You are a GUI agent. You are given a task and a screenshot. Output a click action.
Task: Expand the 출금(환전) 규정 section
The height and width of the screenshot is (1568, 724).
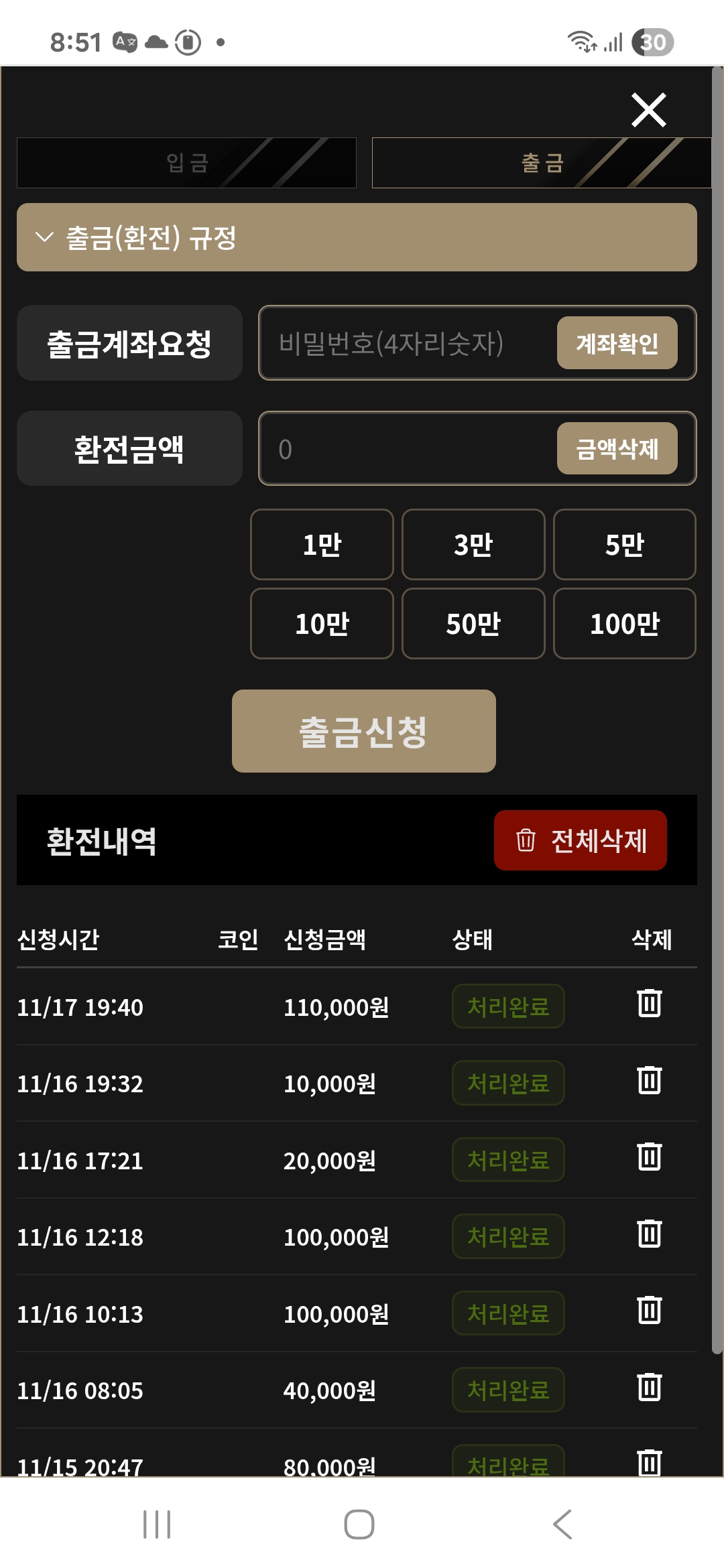356,237
